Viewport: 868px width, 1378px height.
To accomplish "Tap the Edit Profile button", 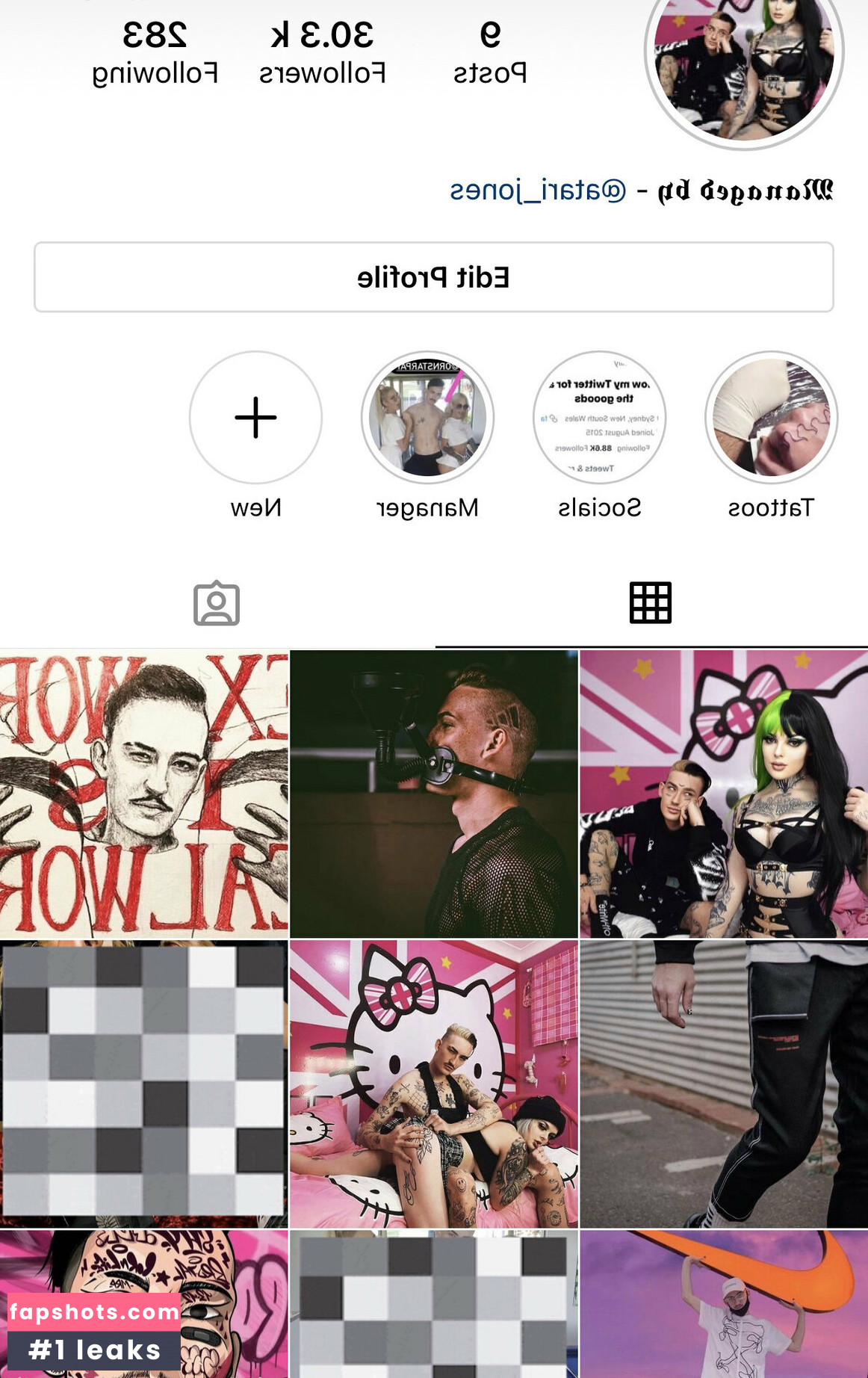I will click(433, 277).
